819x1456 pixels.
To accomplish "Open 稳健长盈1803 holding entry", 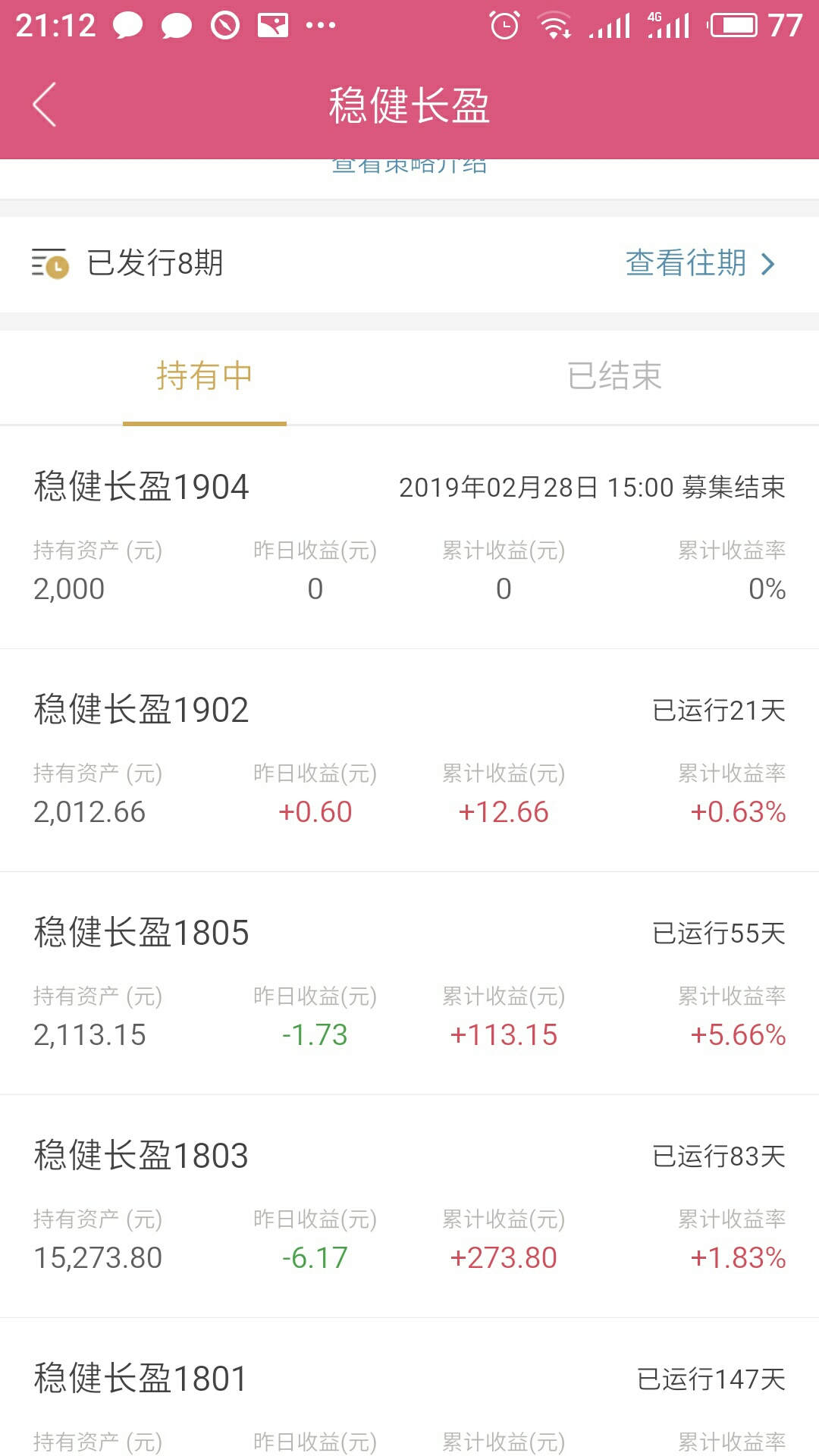I will pyautogui.click(x=409, y=1207).
